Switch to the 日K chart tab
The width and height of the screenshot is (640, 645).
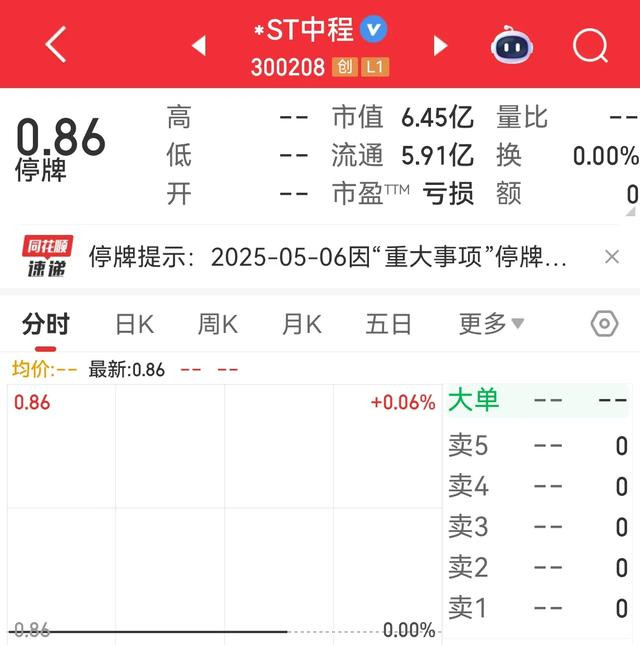coord(134,324)
